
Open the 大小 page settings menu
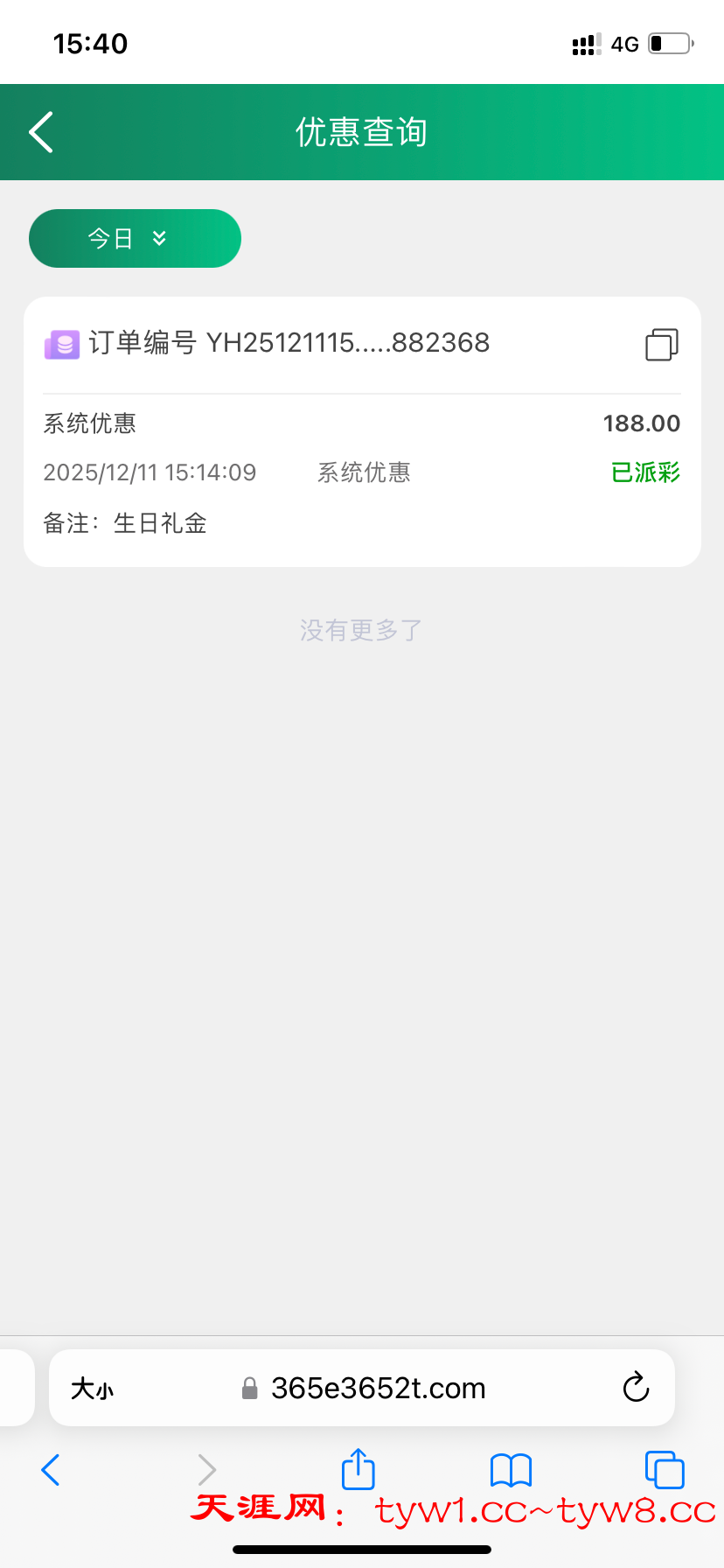click(x=92, y=1389)
